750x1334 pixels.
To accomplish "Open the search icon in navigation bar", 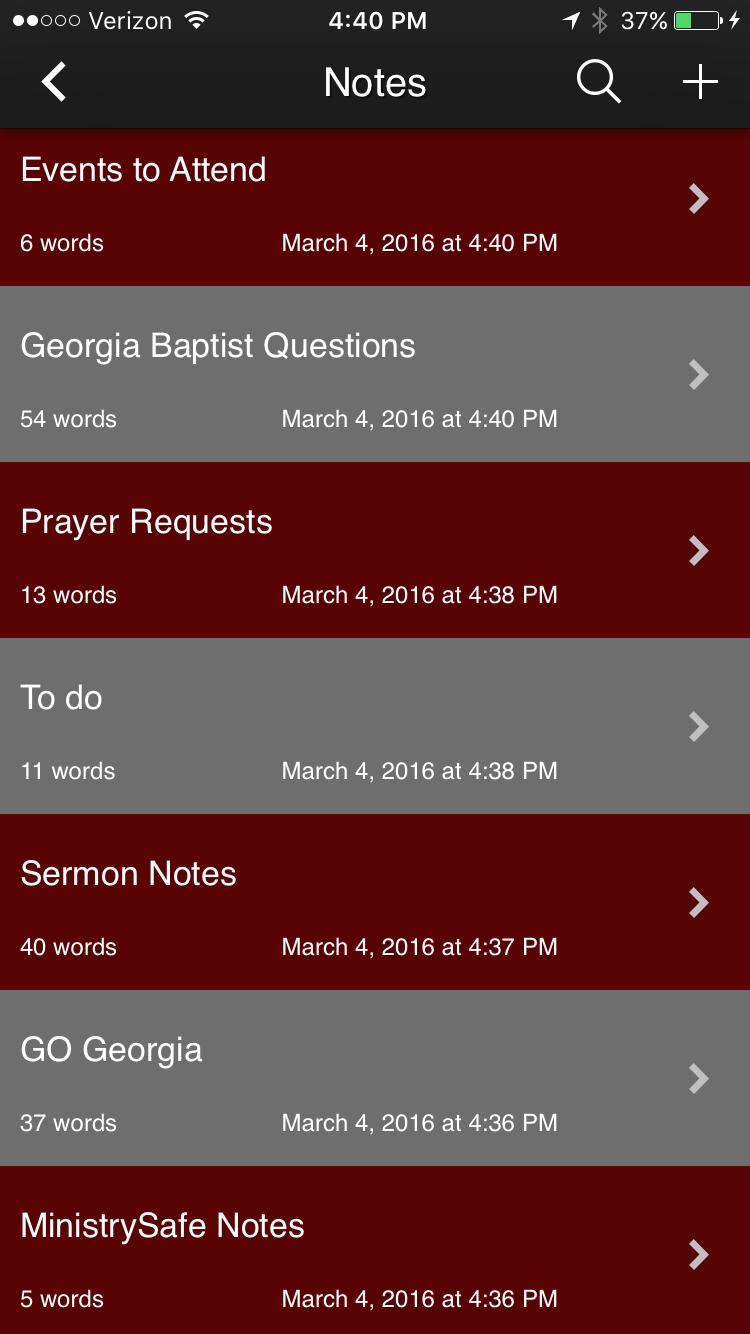I will click(x=598, y=82).
